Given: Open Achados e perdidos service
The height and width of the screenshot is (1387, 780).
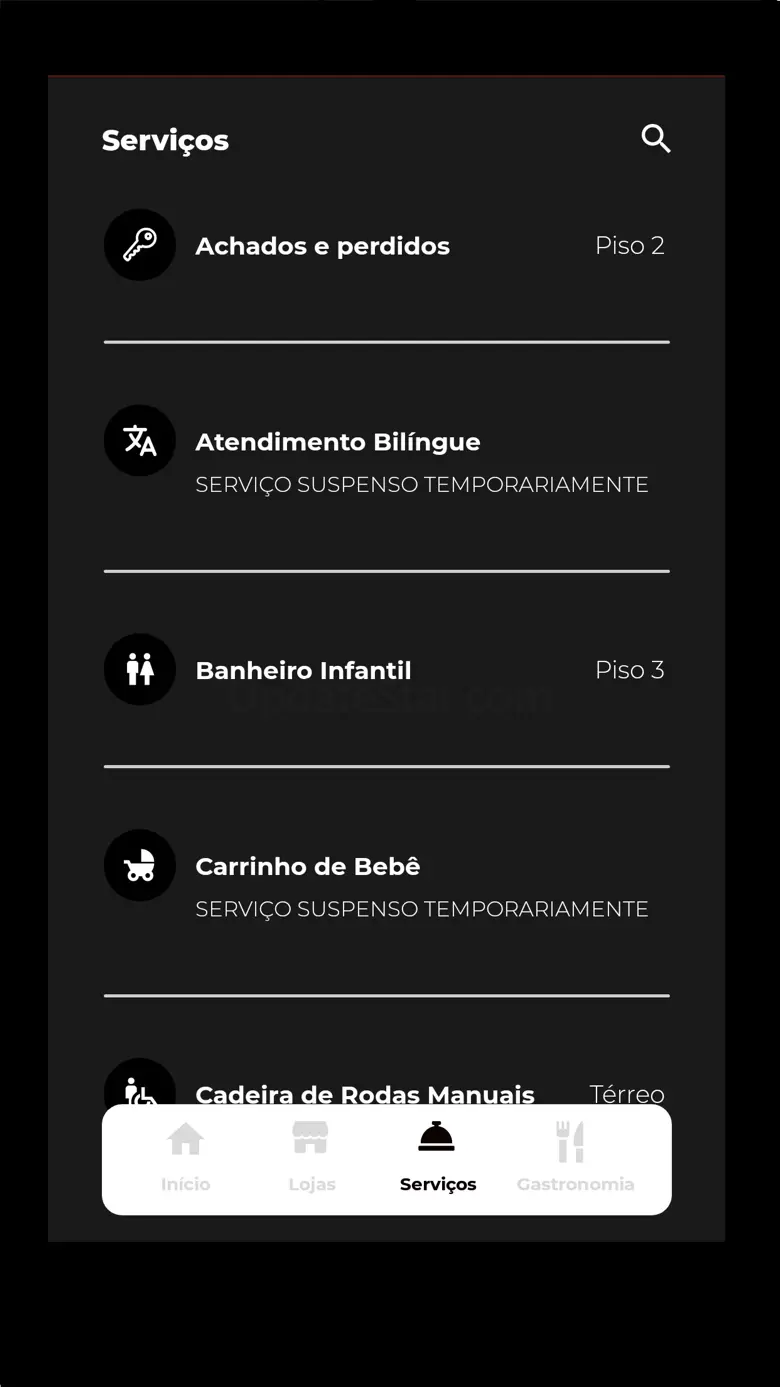Looking at the screenshot, I should (x=386, y=245).
